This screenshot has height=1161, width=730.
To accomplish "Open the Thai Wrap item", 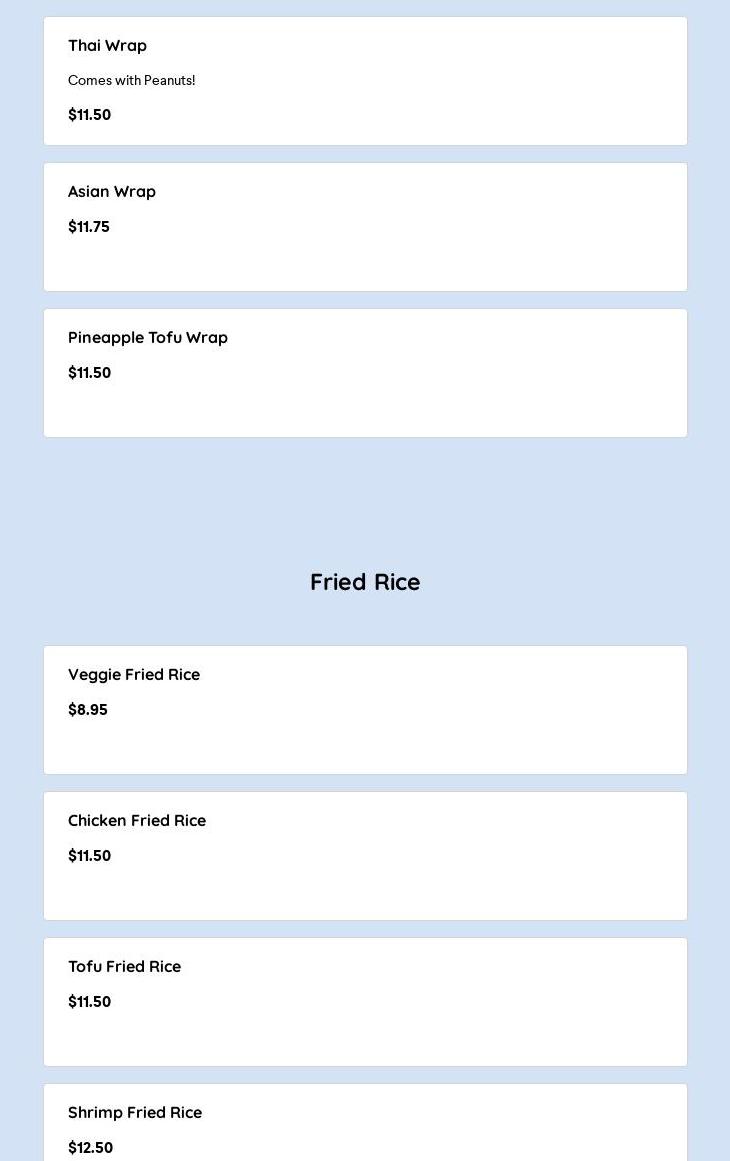I will tap(365, 81).
